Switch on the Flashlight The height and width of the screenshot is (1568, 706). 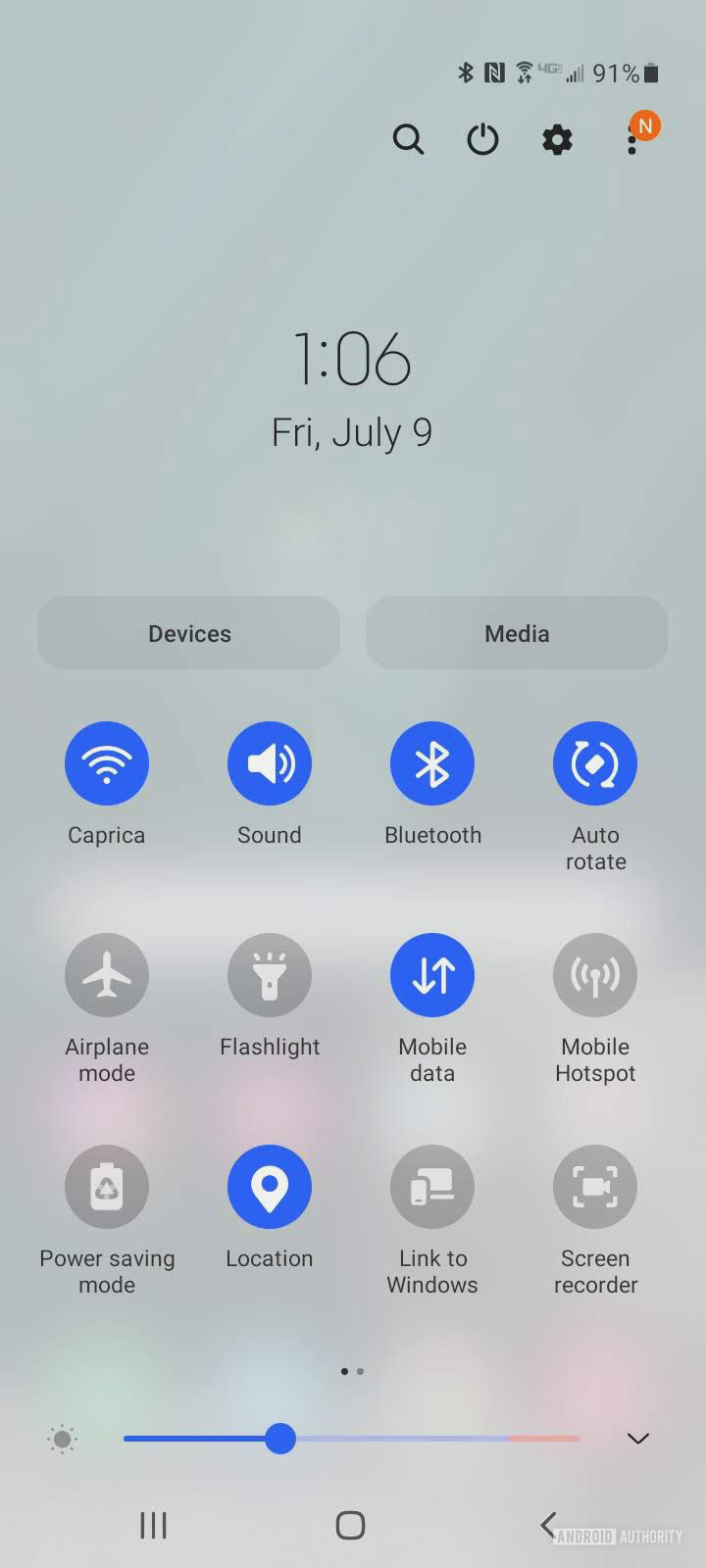click(270, 975)
